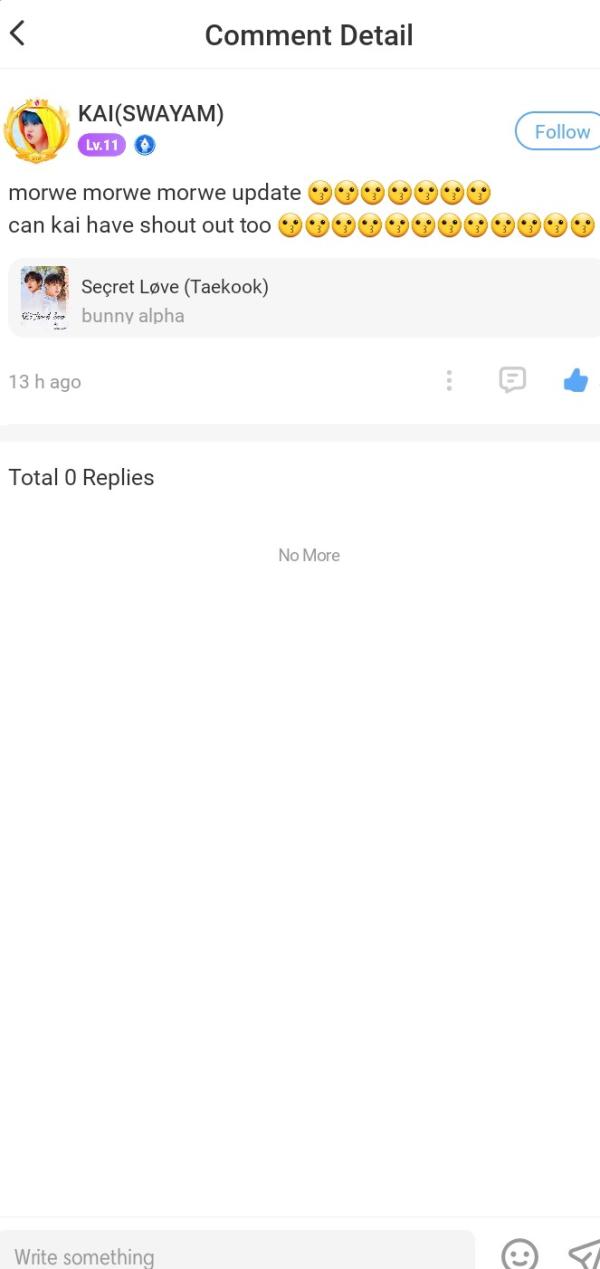Open the three-dot options menu
Image resolution: width=600 pixels, height=1269 pixels.
click(x=449, y=380)
